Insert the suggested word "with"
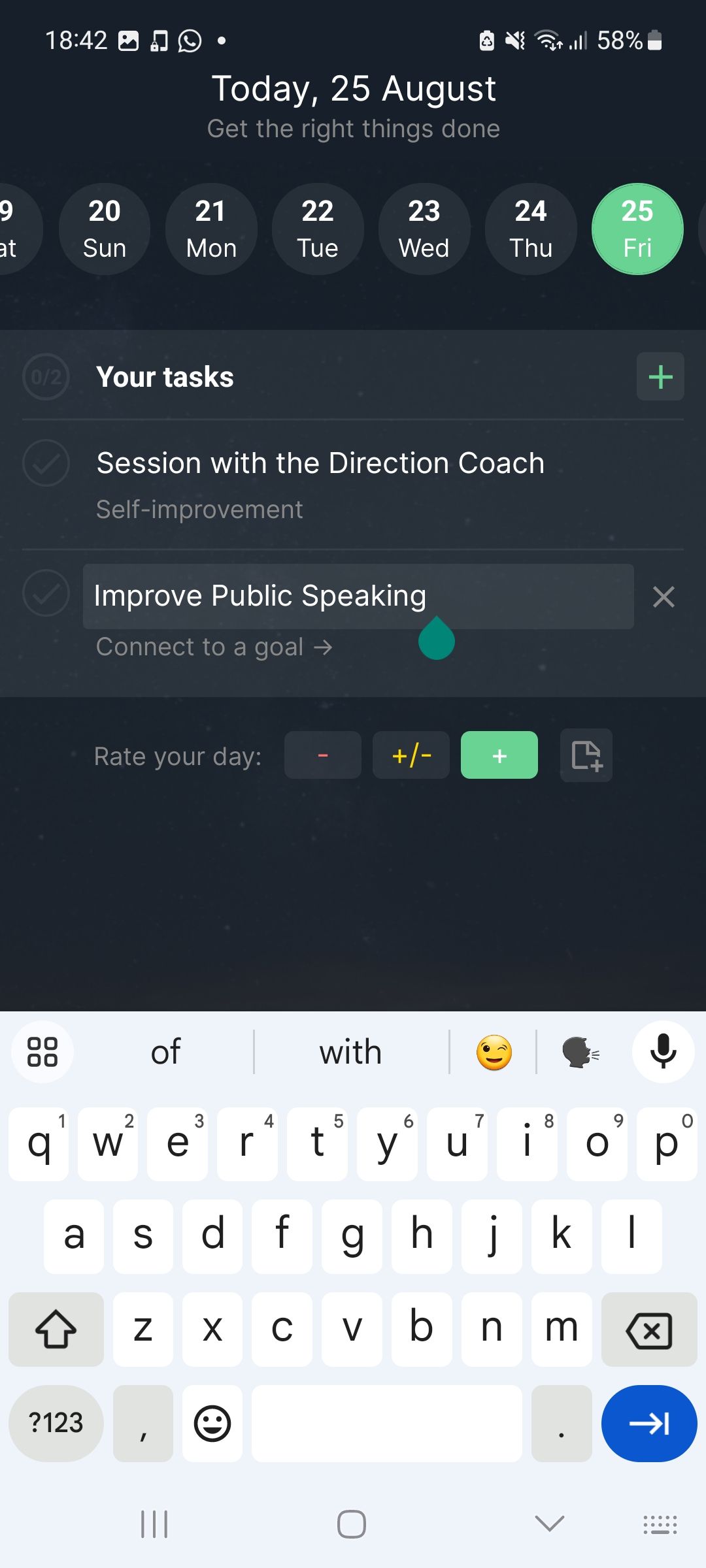 [351, 1053]
